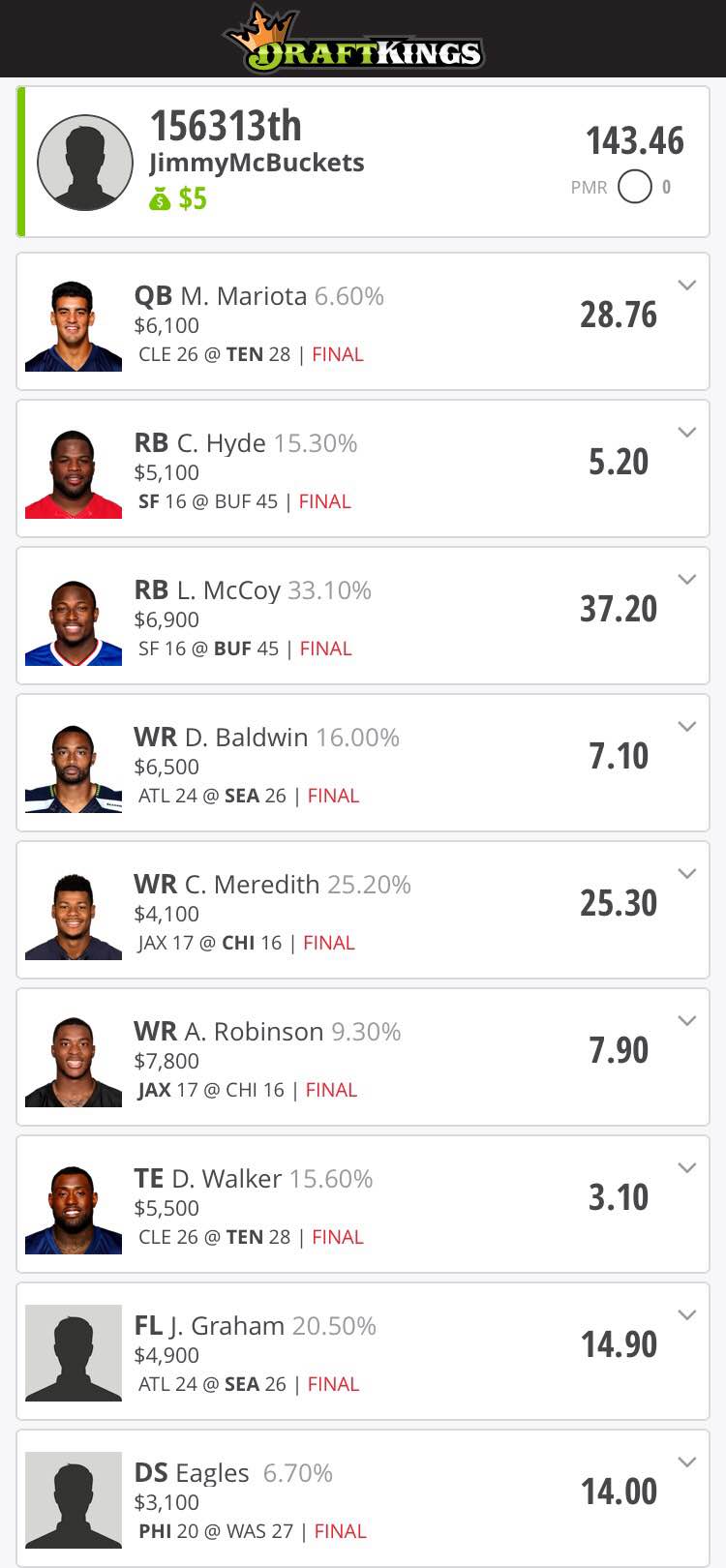Expand D. Walker's scoring breakdown
The width and height of the screenshot is (726, 1568).
pos(687,1167)
